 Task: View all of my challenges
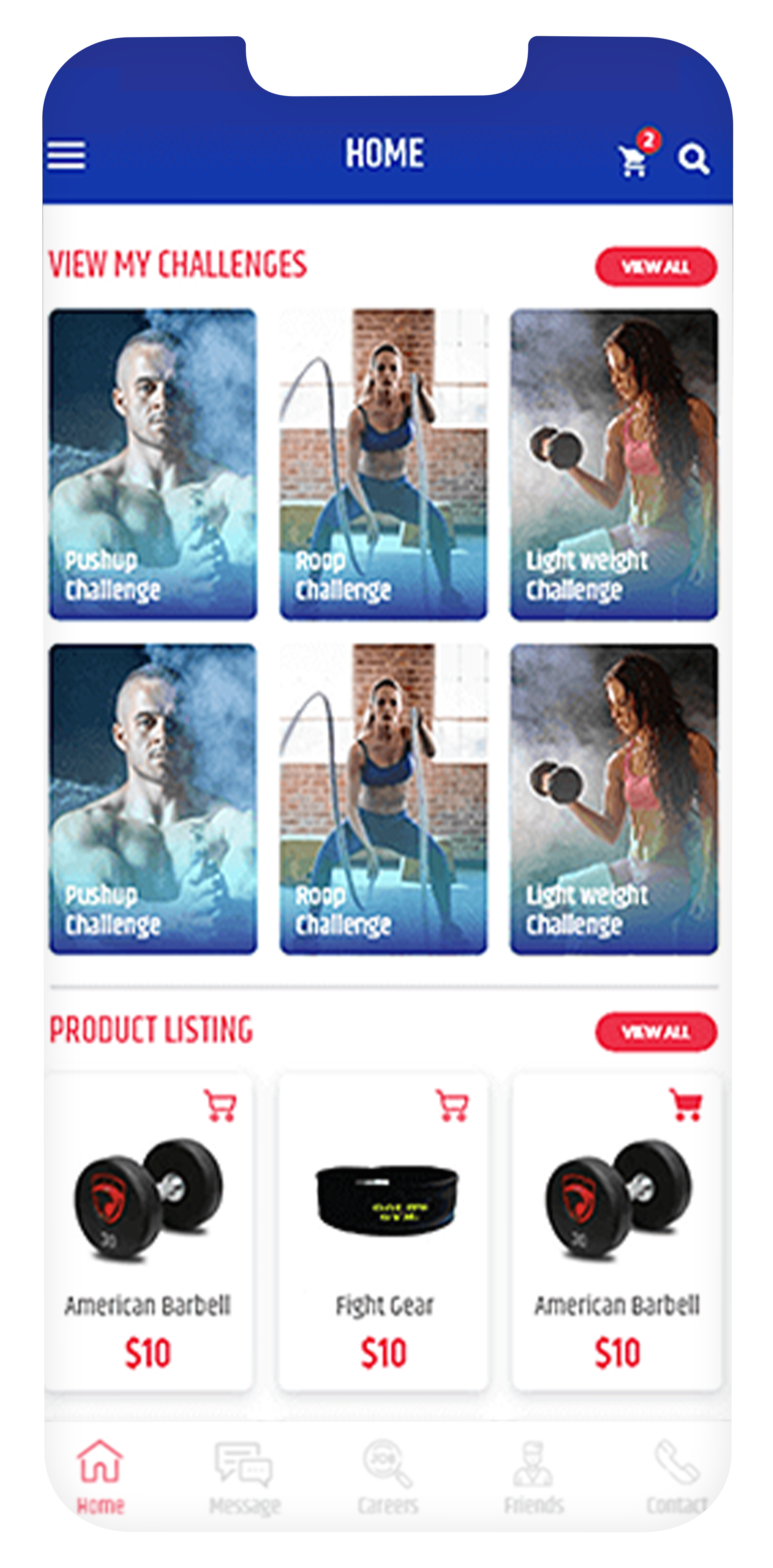point(655,267)
